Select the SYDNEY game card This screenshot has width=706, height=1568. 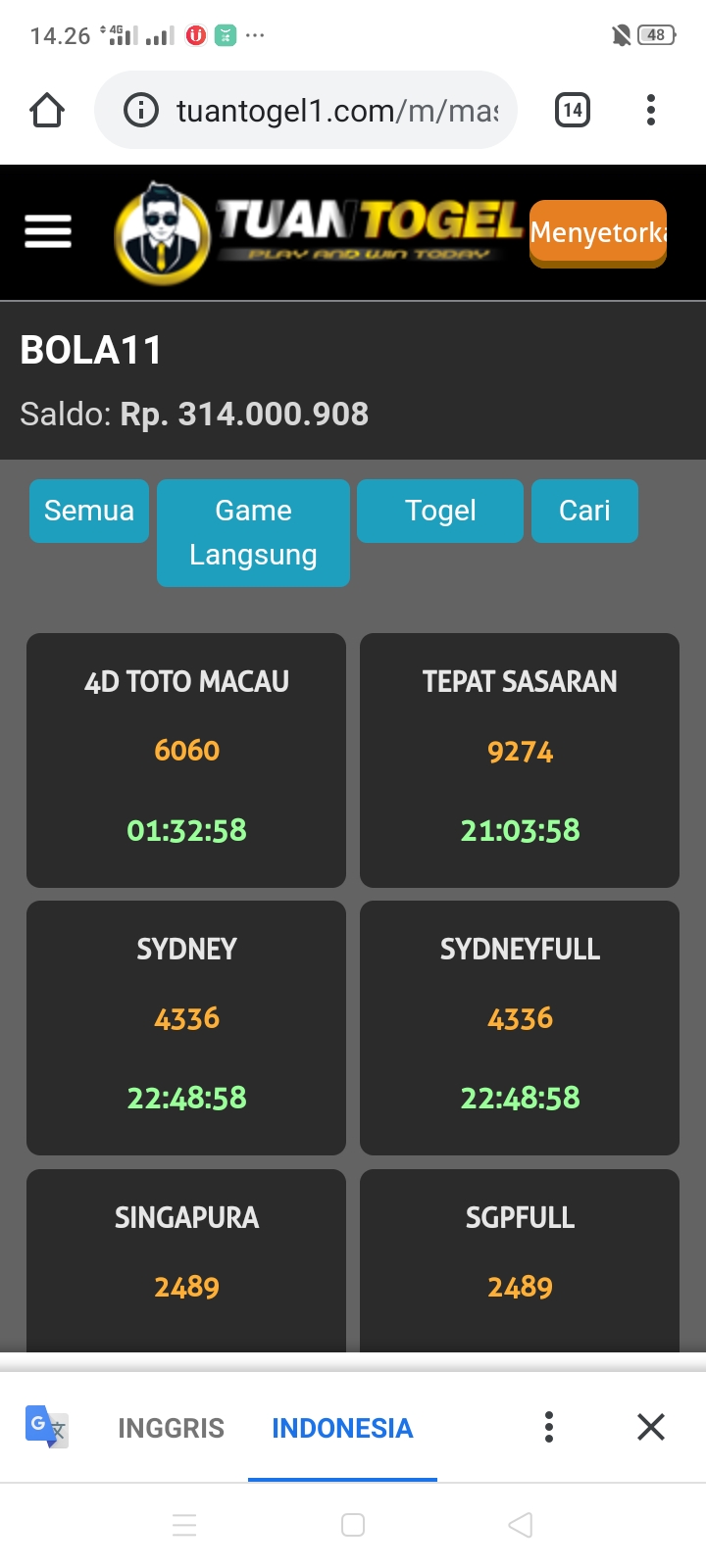[186, 1027]
